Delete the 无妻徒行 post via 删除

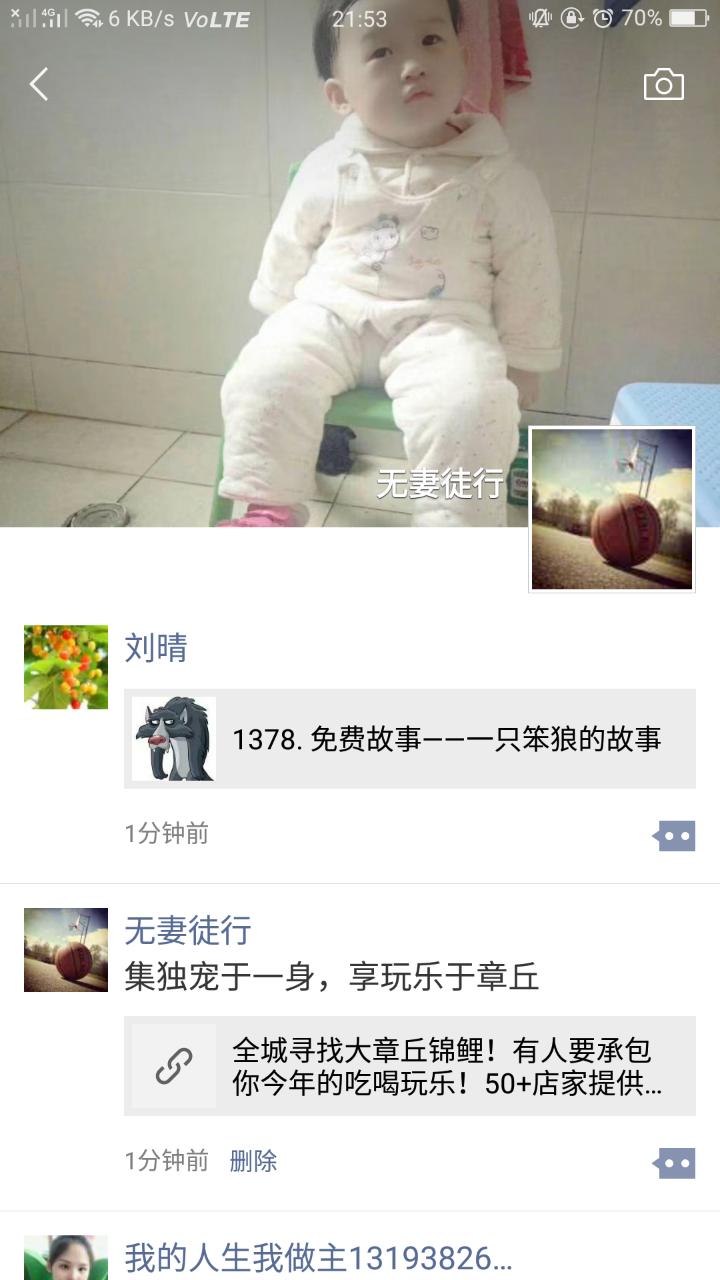click(253, 1161)
